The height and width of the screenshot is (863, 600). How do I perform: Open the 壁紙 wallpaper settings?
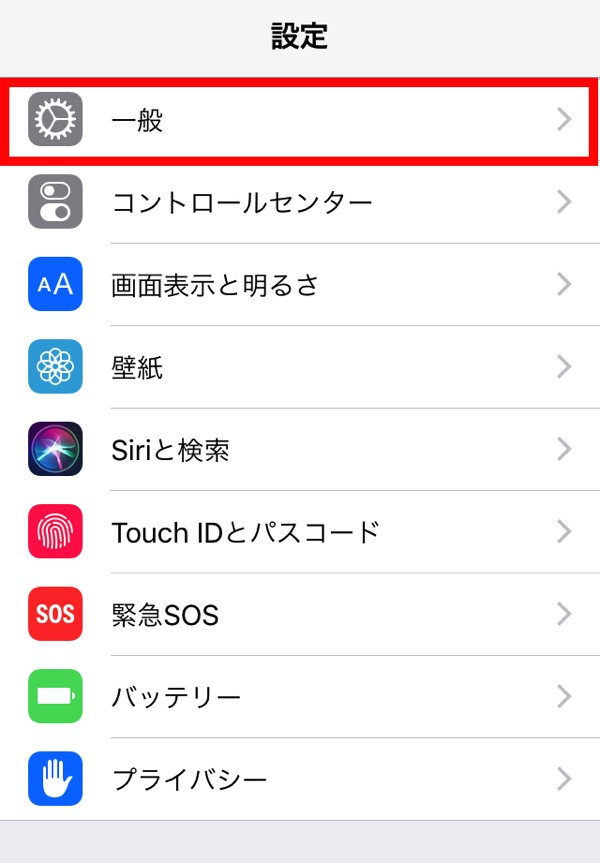[x=300, y=367]
